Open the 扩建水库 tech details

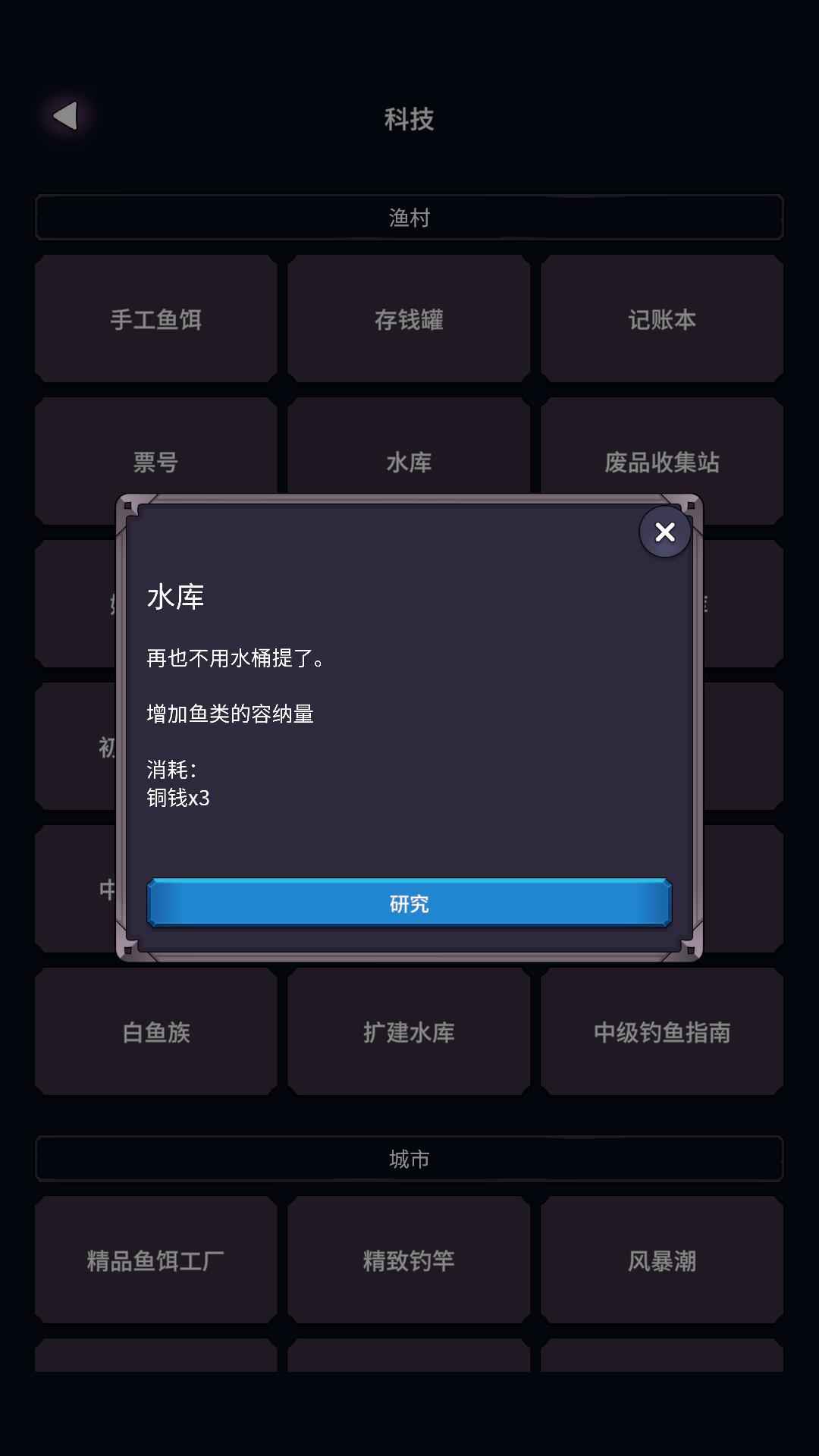[x=409, y=1031]
